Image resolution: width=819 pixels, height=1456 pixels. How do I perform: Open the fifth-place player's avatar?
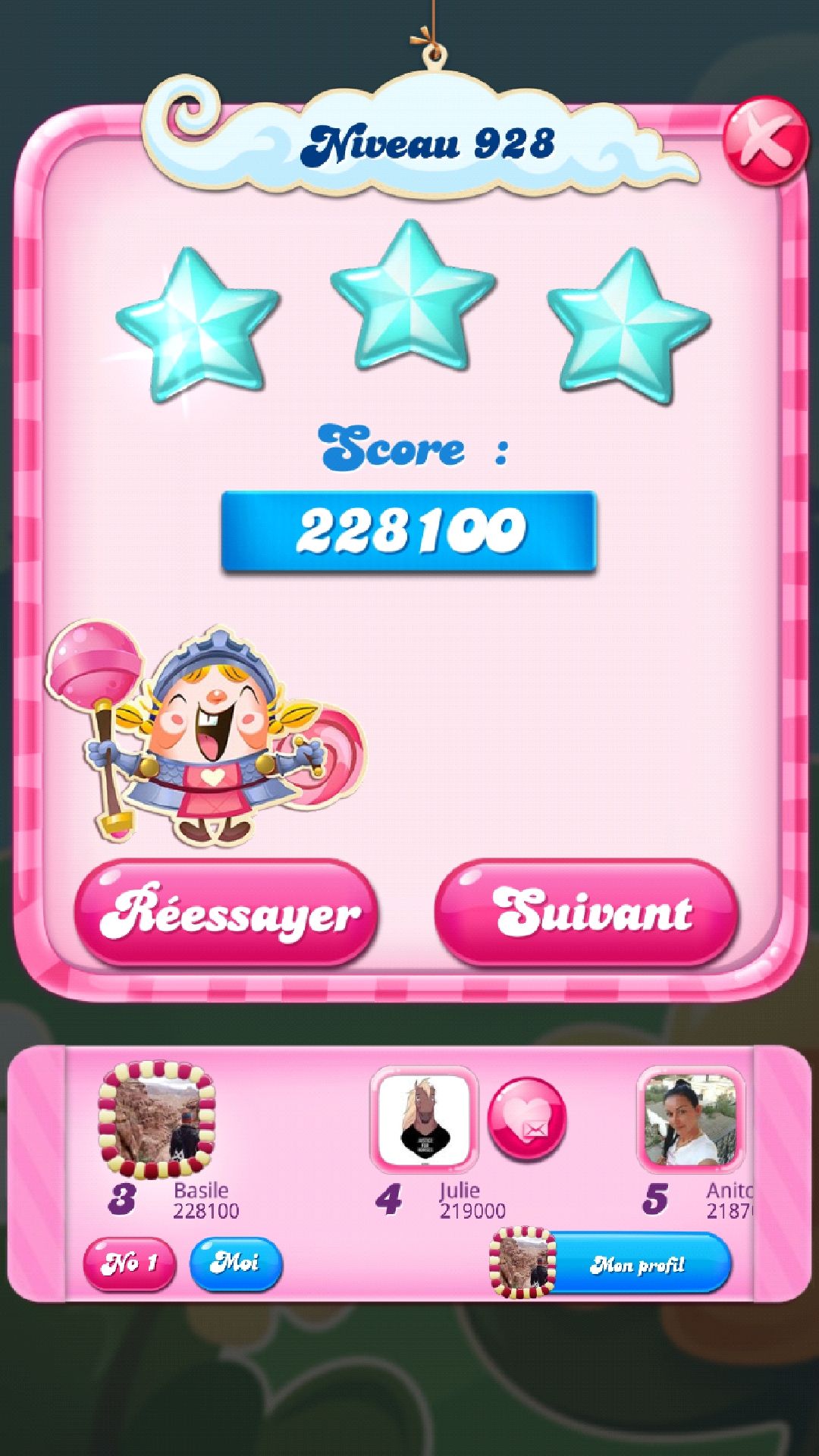click(690, 1119)
